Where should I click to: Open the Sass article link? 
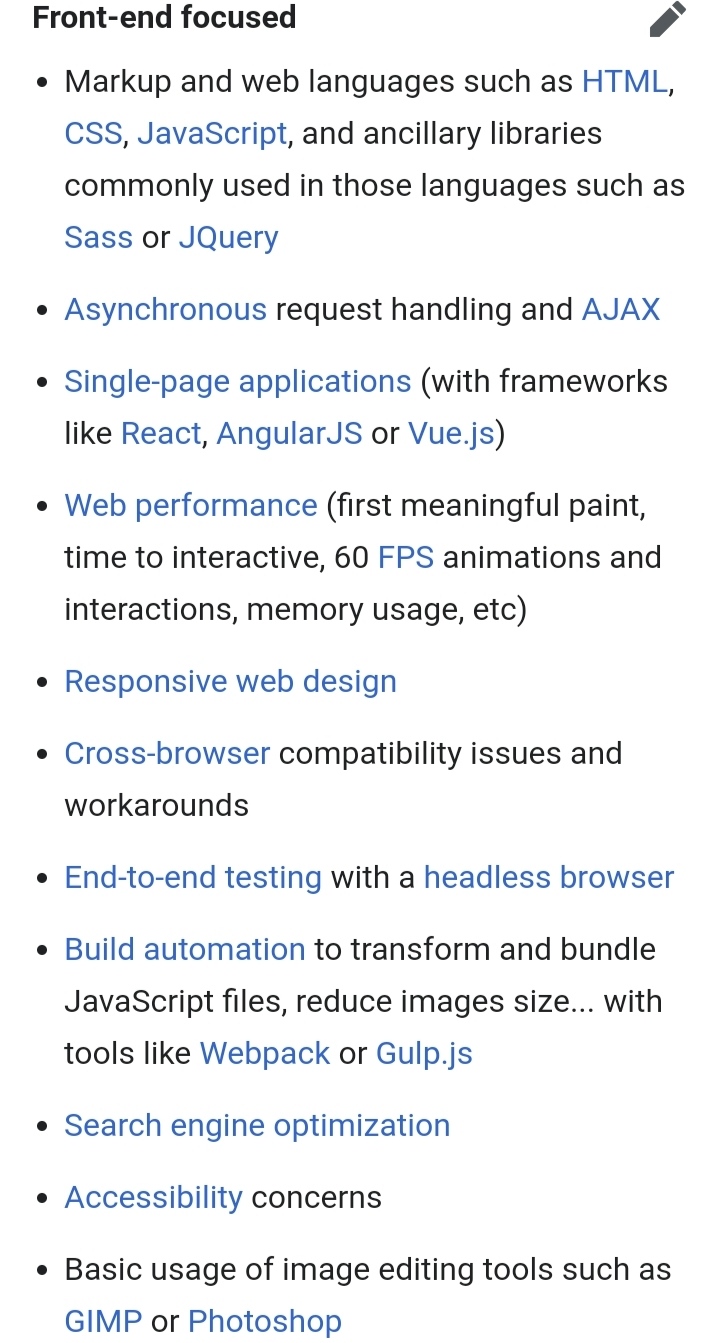(98, 237)
